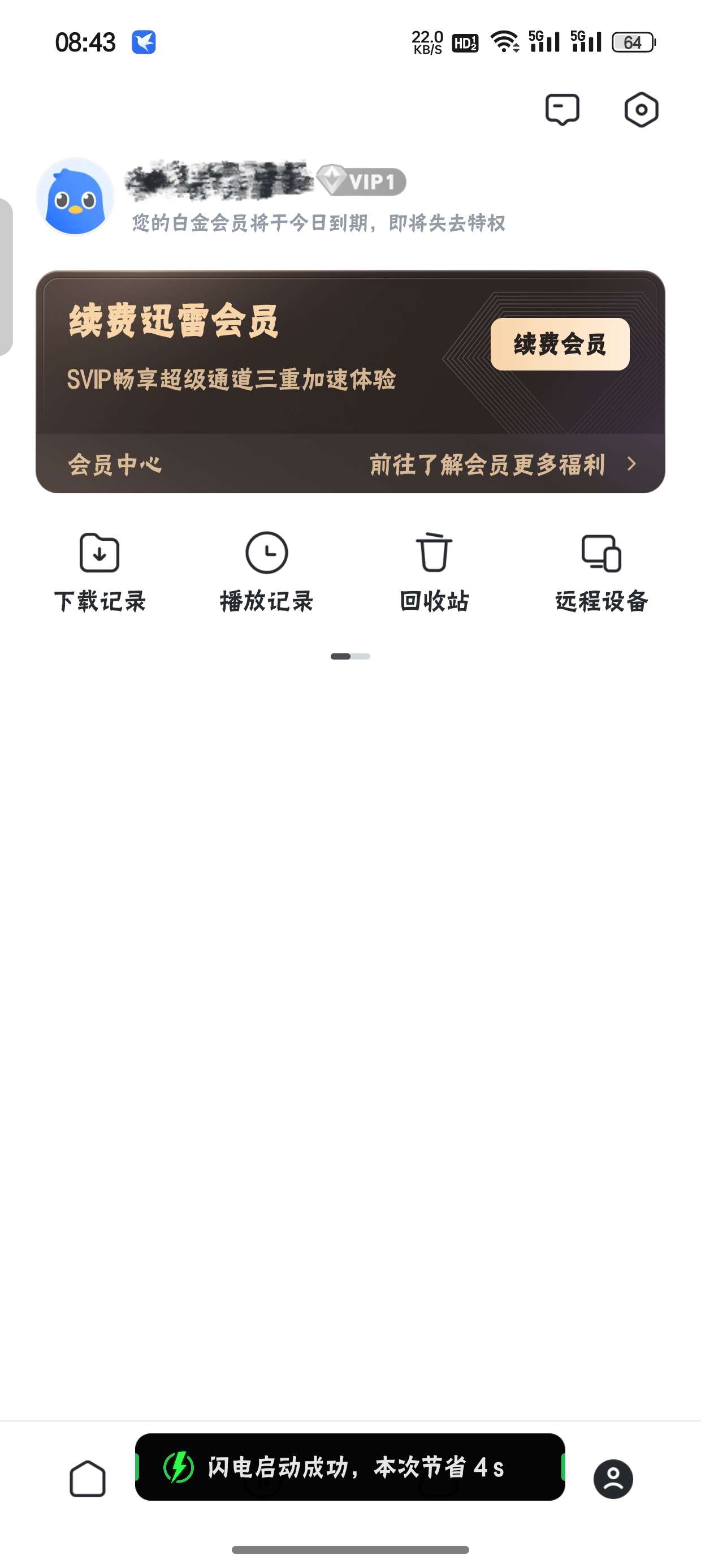The height and width of the screenshot is (1568, 701).
Task: Open settings hexagon icon
Action: [641, 110]
